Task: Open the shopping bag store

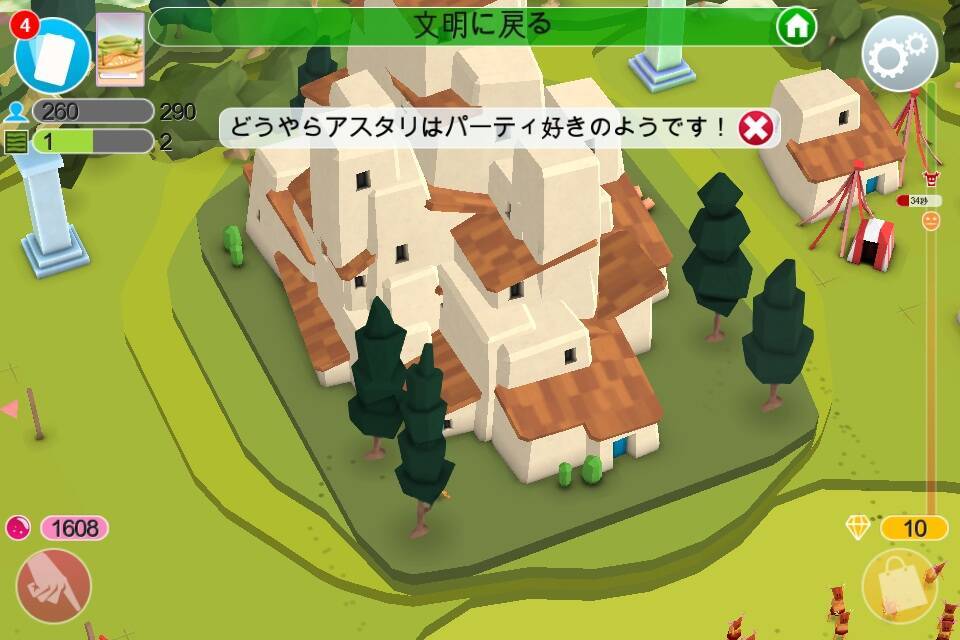Action: [899, 587]
